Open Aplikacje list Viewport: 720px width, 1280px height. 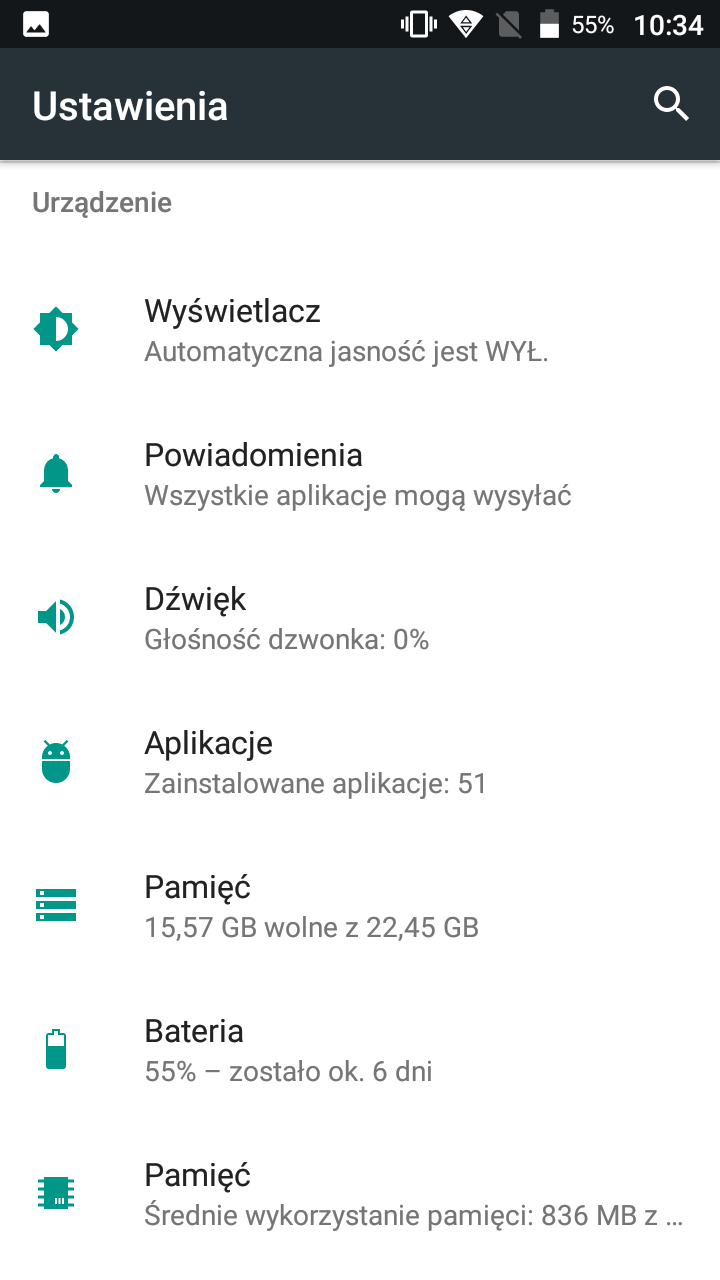pyautogui.click(x=360, y=762)
